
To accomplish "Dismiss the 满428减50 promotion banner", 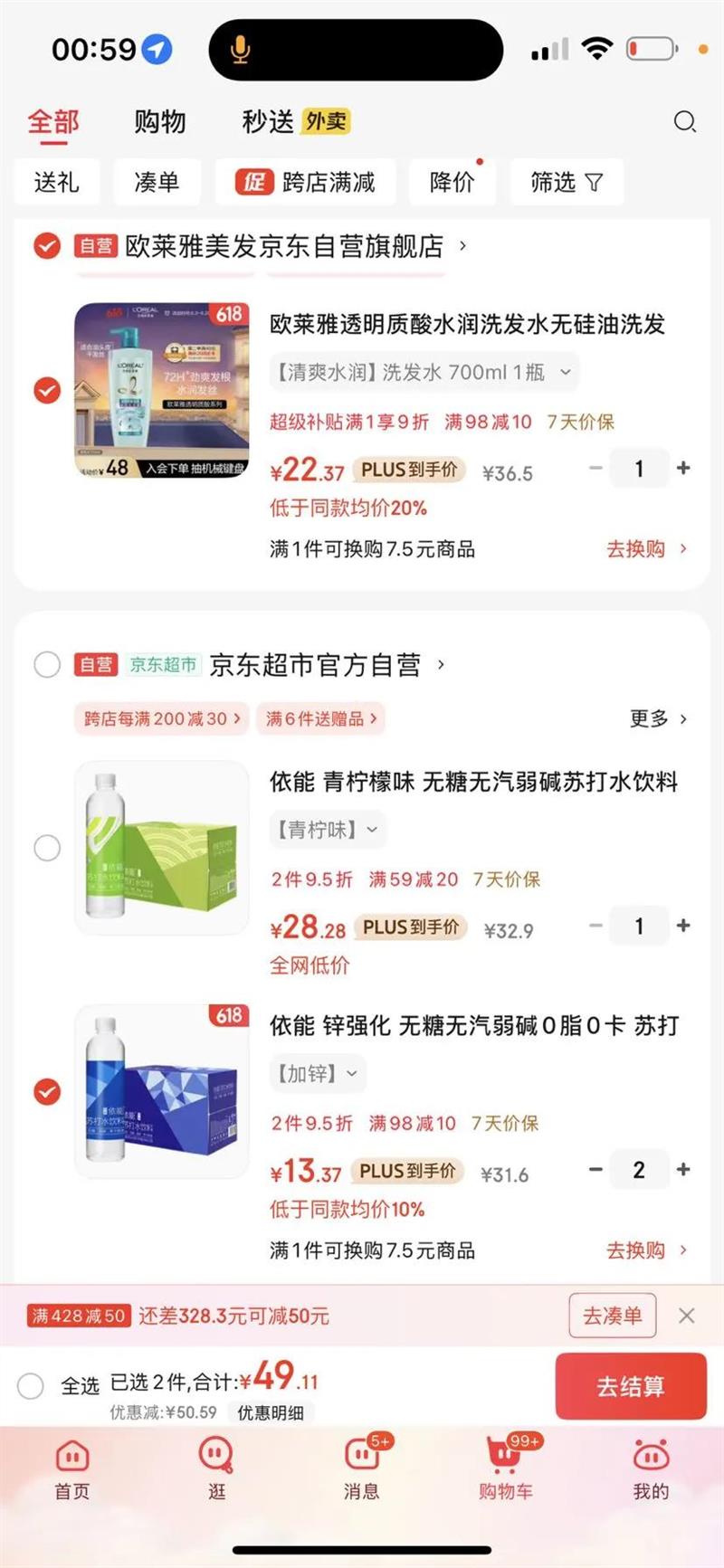I will pyautogui.click(x=687, y=1316).
